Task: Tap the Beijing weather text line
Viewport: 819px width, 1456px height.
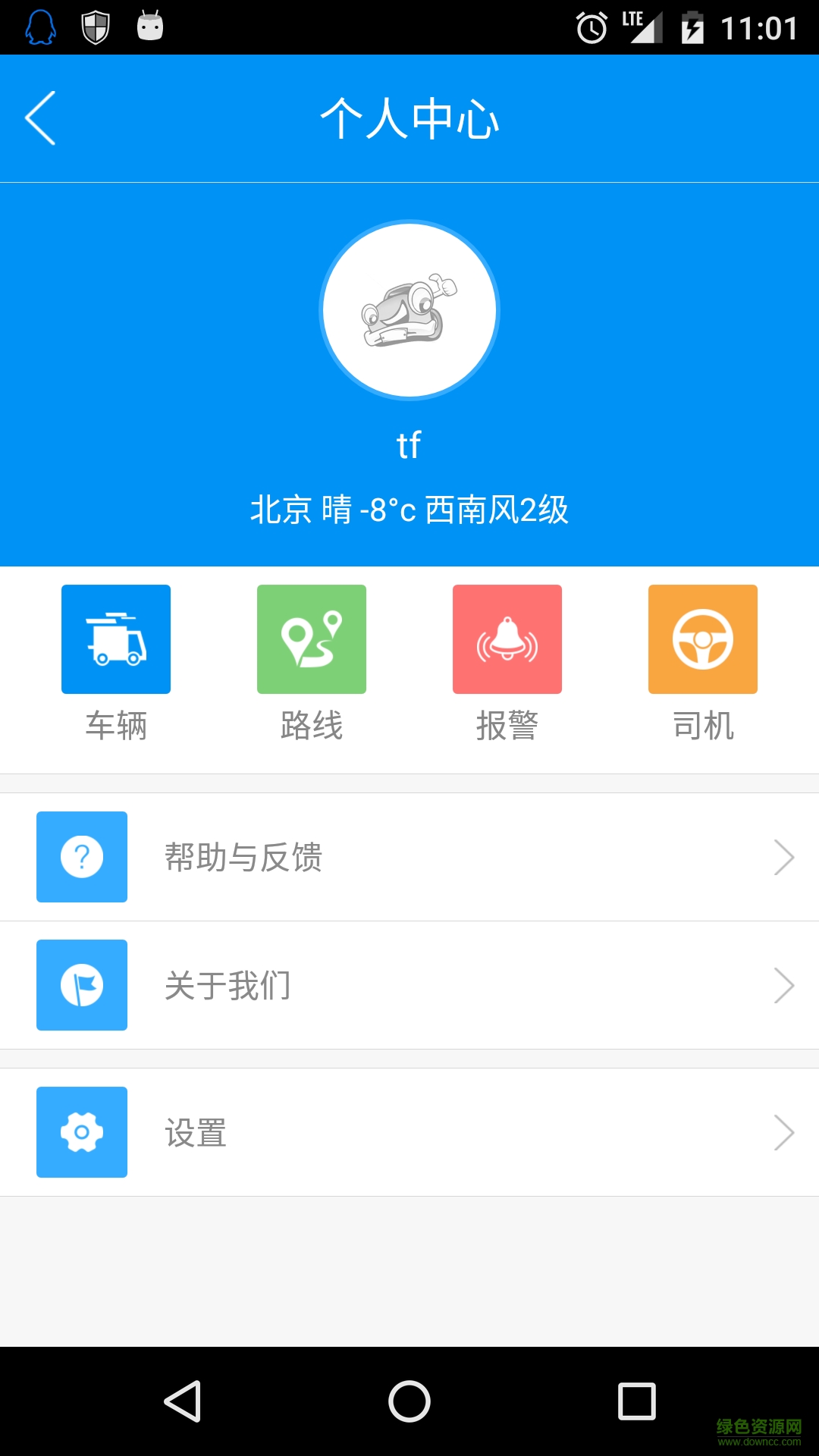Action: [409, 510]
